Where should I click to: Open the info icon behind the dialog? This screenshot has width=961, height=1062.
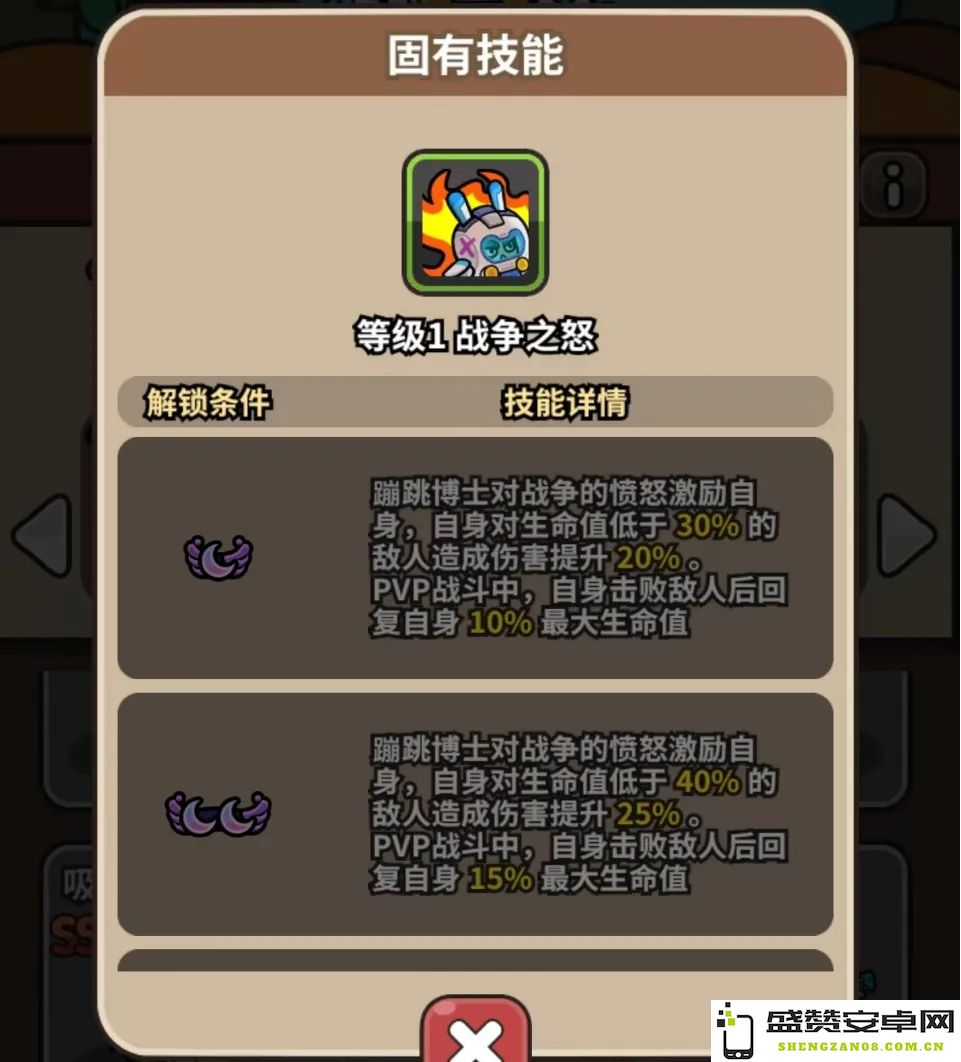pyautogui.click(x=893, y=184)
